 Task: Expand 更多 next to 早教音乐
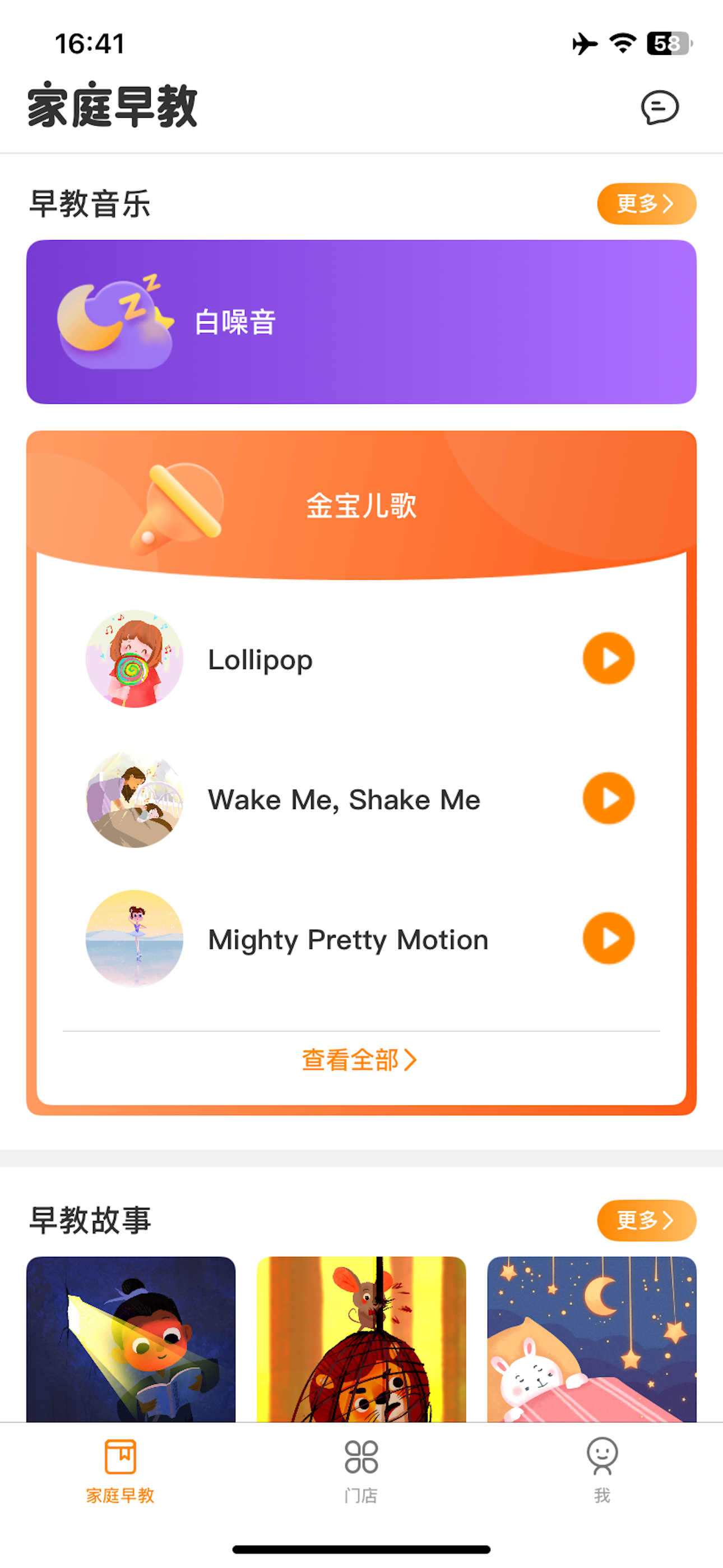(x=646, y=205)
